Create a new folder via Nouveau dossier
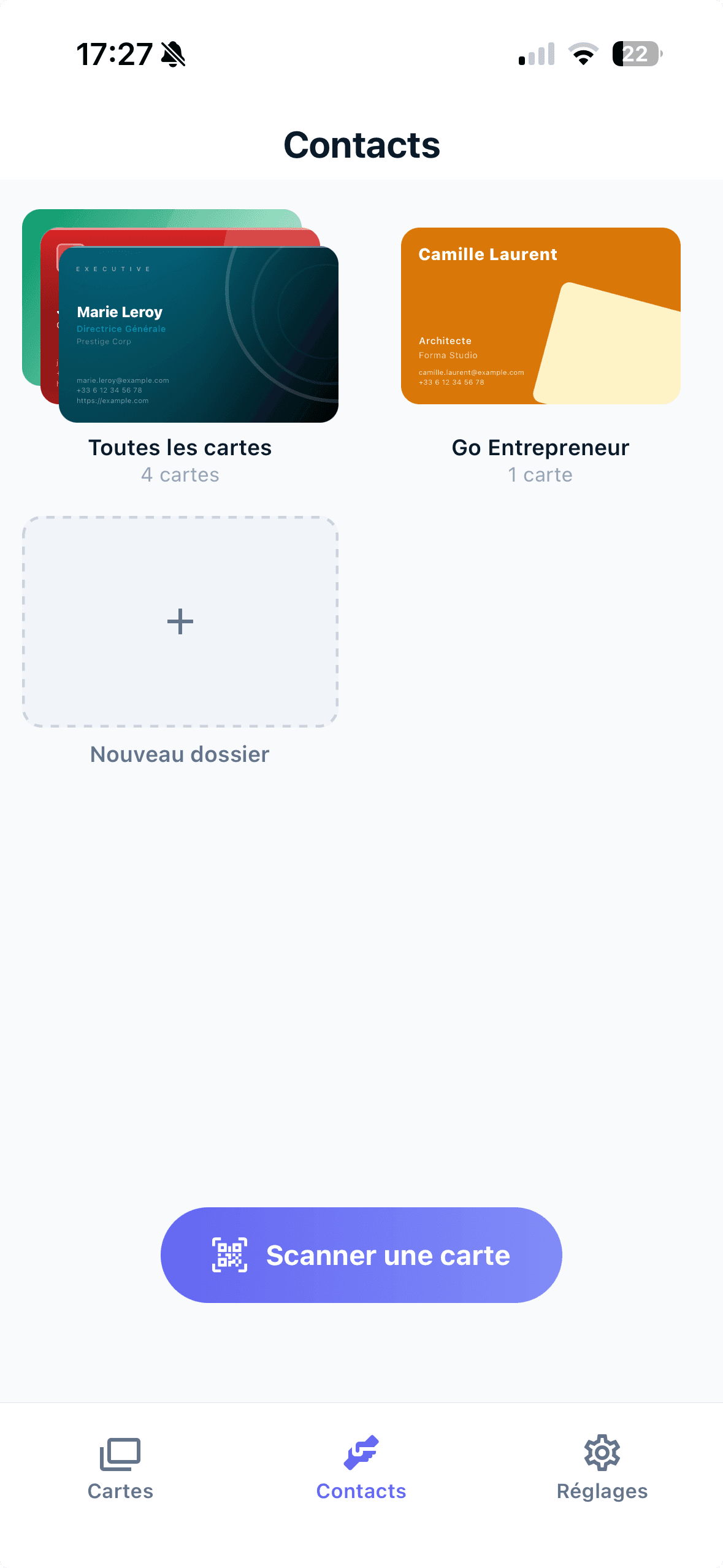The width and height of the screenshot is (723, 1568). [180, 621]
